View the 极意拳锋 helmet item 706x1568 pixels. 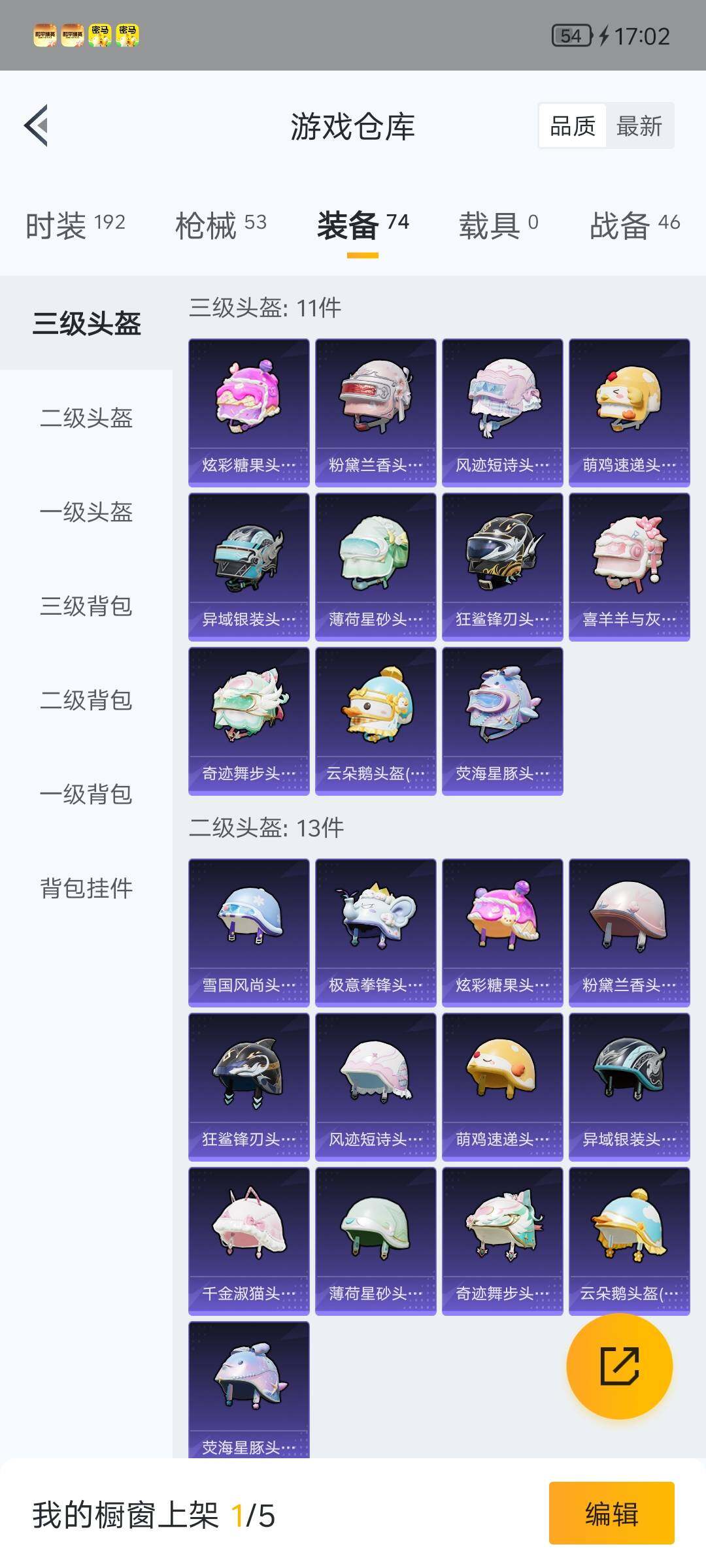(375, 932)
